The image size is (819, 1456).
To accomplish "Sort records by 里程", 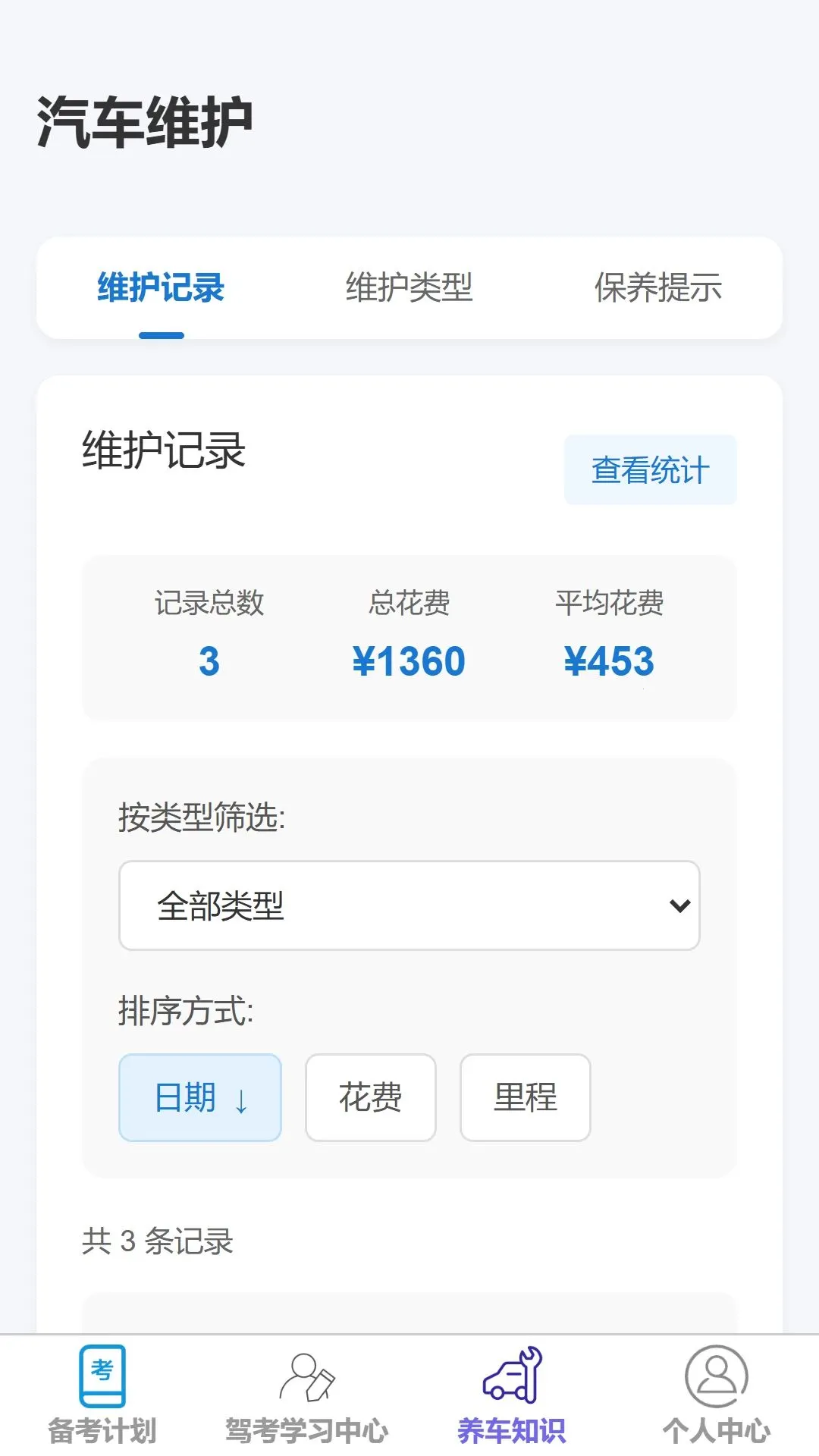I will [525, 1097].
